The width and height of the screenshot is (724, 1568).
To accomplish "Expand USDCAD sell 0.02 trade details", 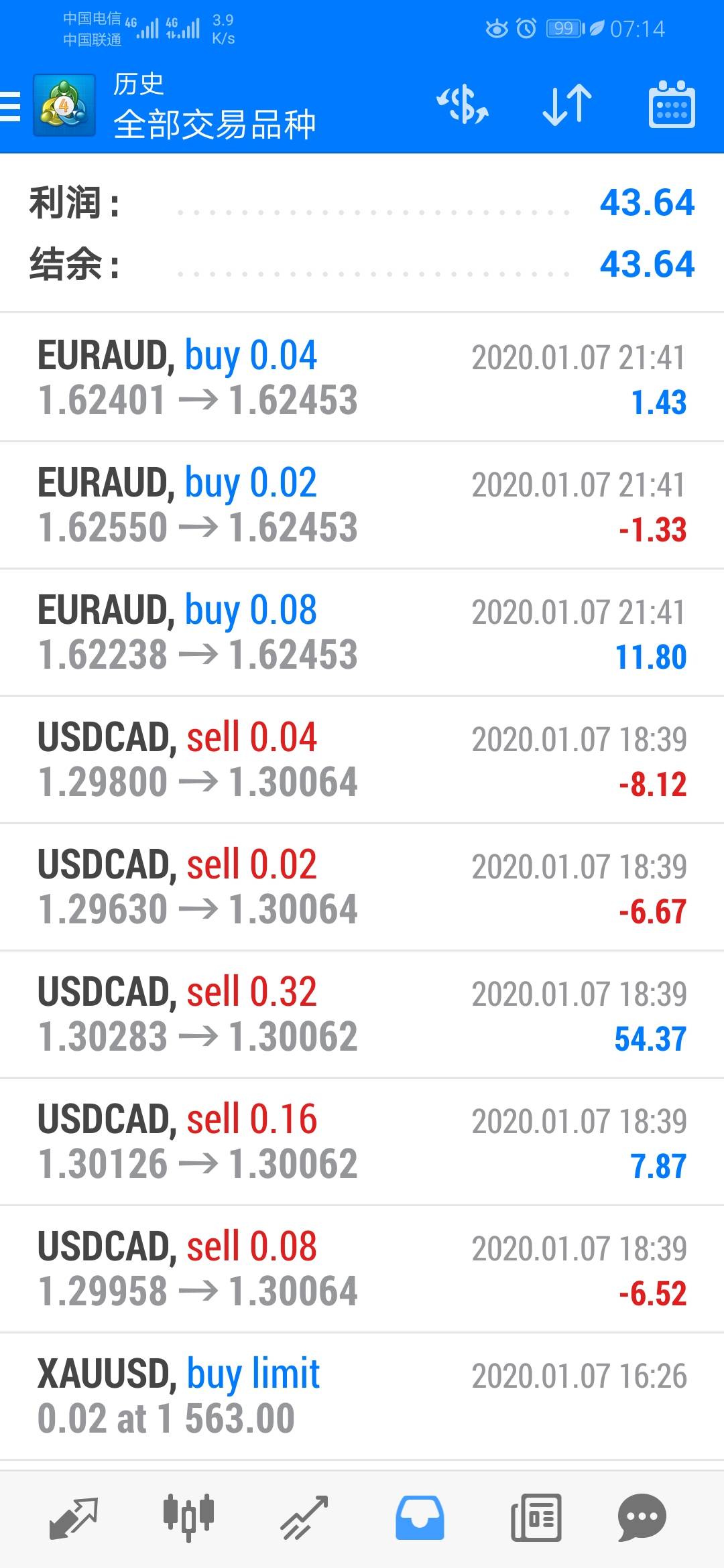I will [x=362, y=887].
